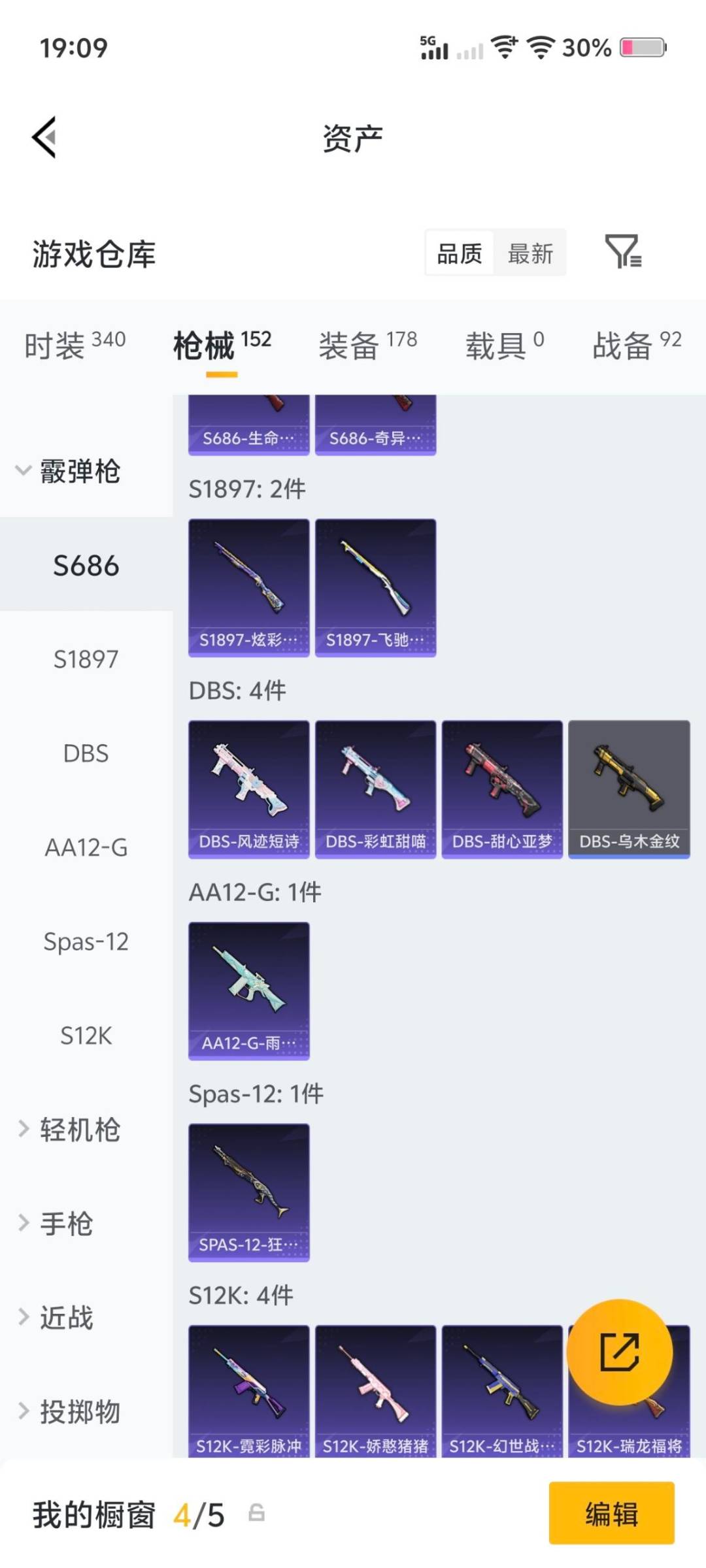The image size is (706, 1568).
Task: Select the DBS-乌木金纹 weapon thumbnail
Action: pyautogui.click(x=628, y=787)
